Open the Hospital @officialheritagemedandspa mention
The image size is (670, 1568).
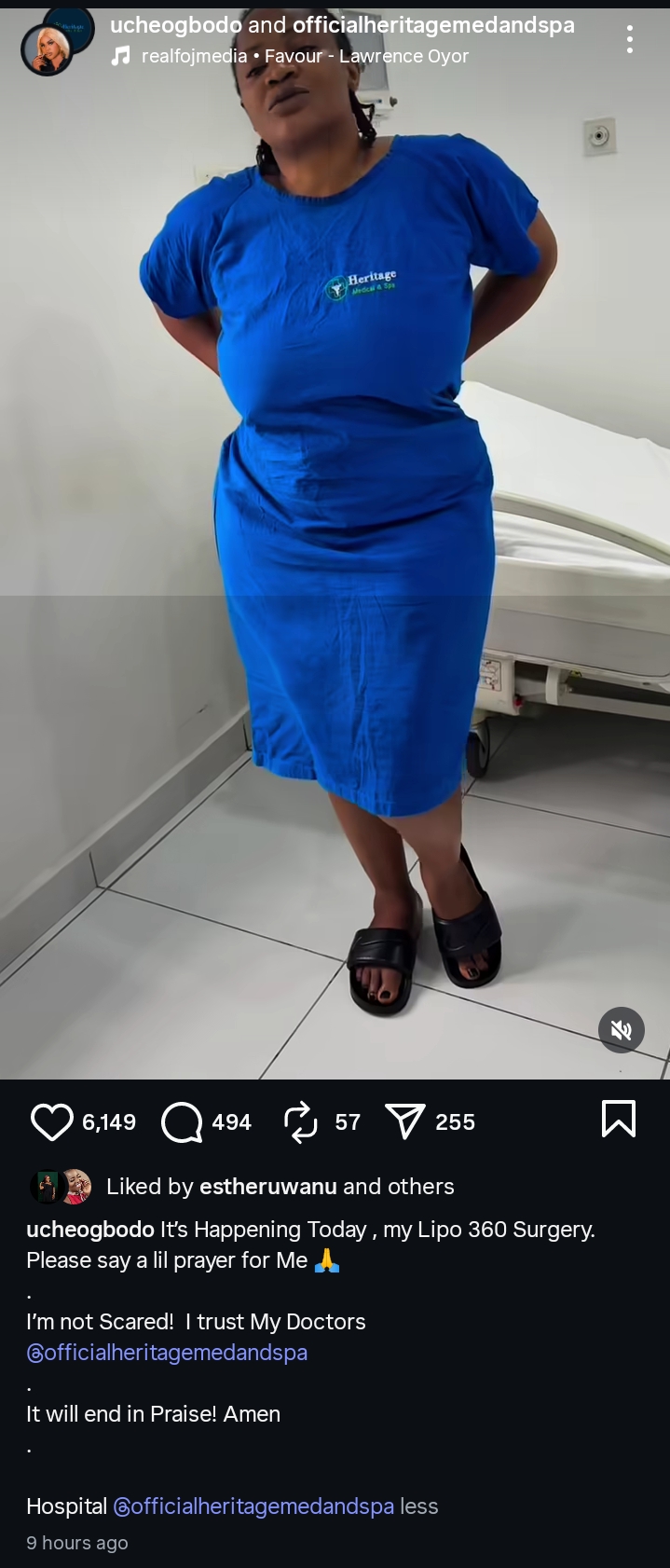click(x=253, y=1506)
